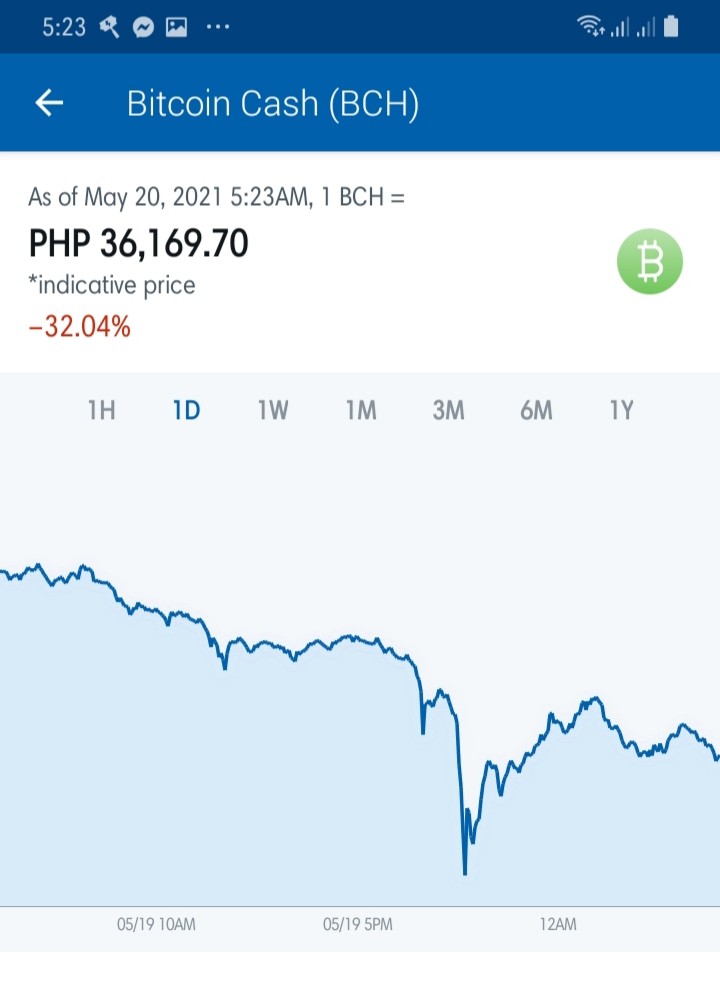Show the 1W price chart
The height and width of the screenshot is (995, 720).
click(273, 411)
